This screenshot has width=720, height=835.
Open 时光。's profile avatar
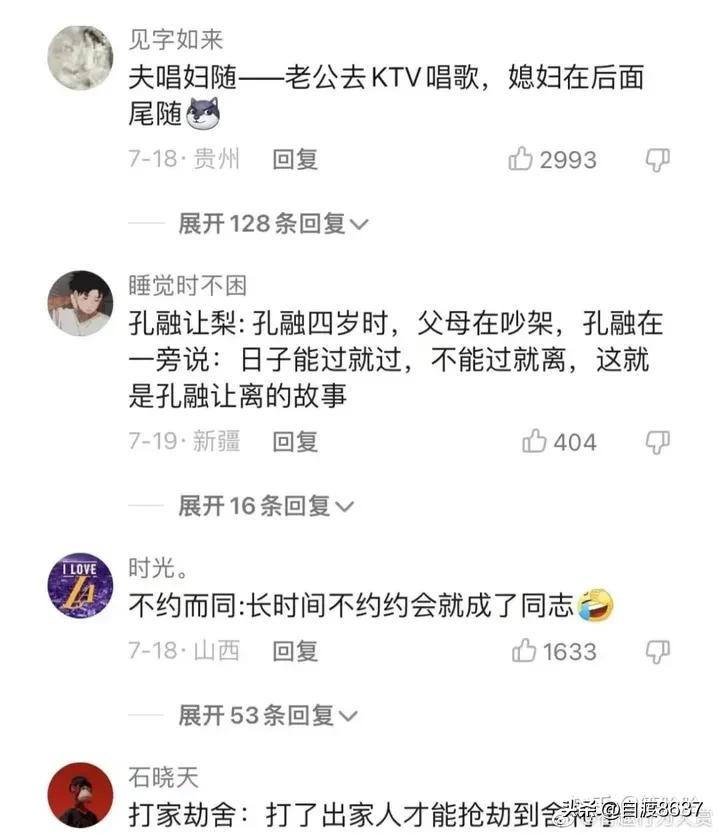pos(80,586)
